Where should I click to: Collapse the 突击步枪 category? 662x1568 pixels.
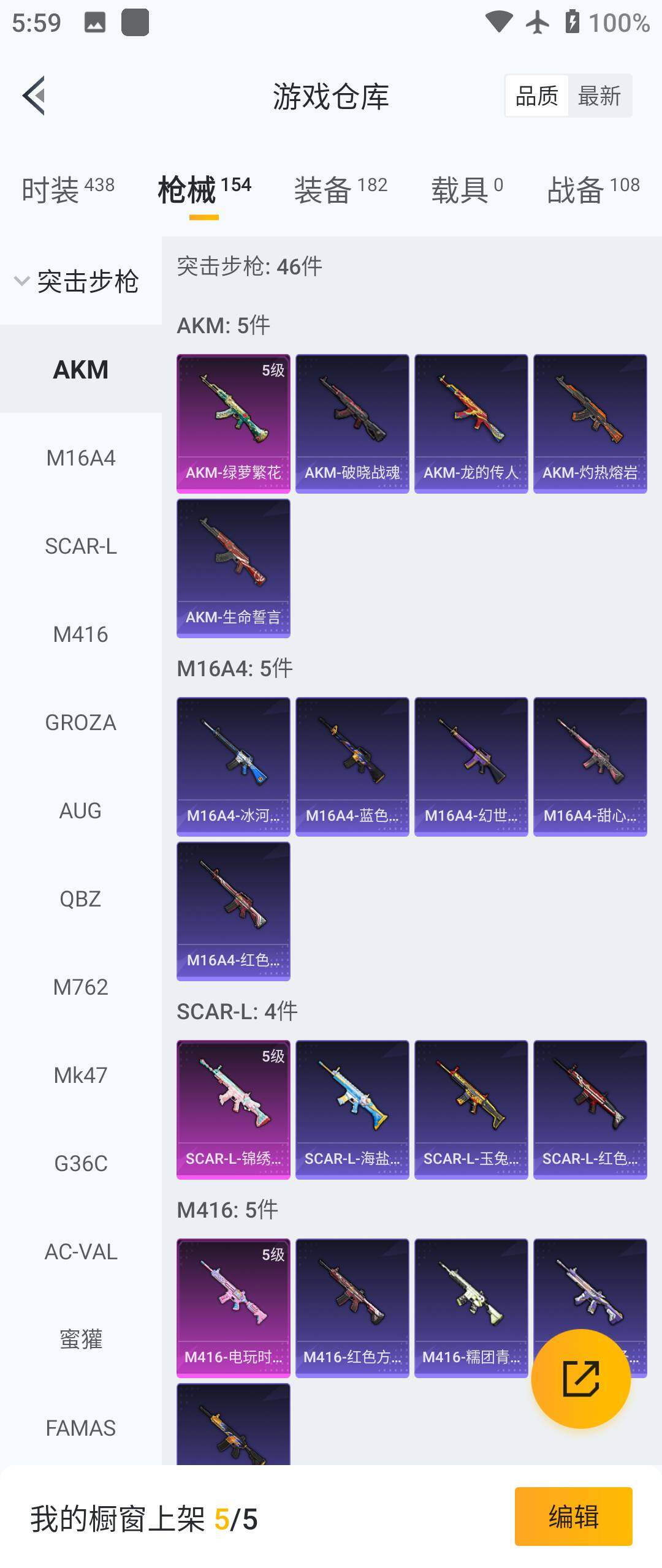[77, 281]
